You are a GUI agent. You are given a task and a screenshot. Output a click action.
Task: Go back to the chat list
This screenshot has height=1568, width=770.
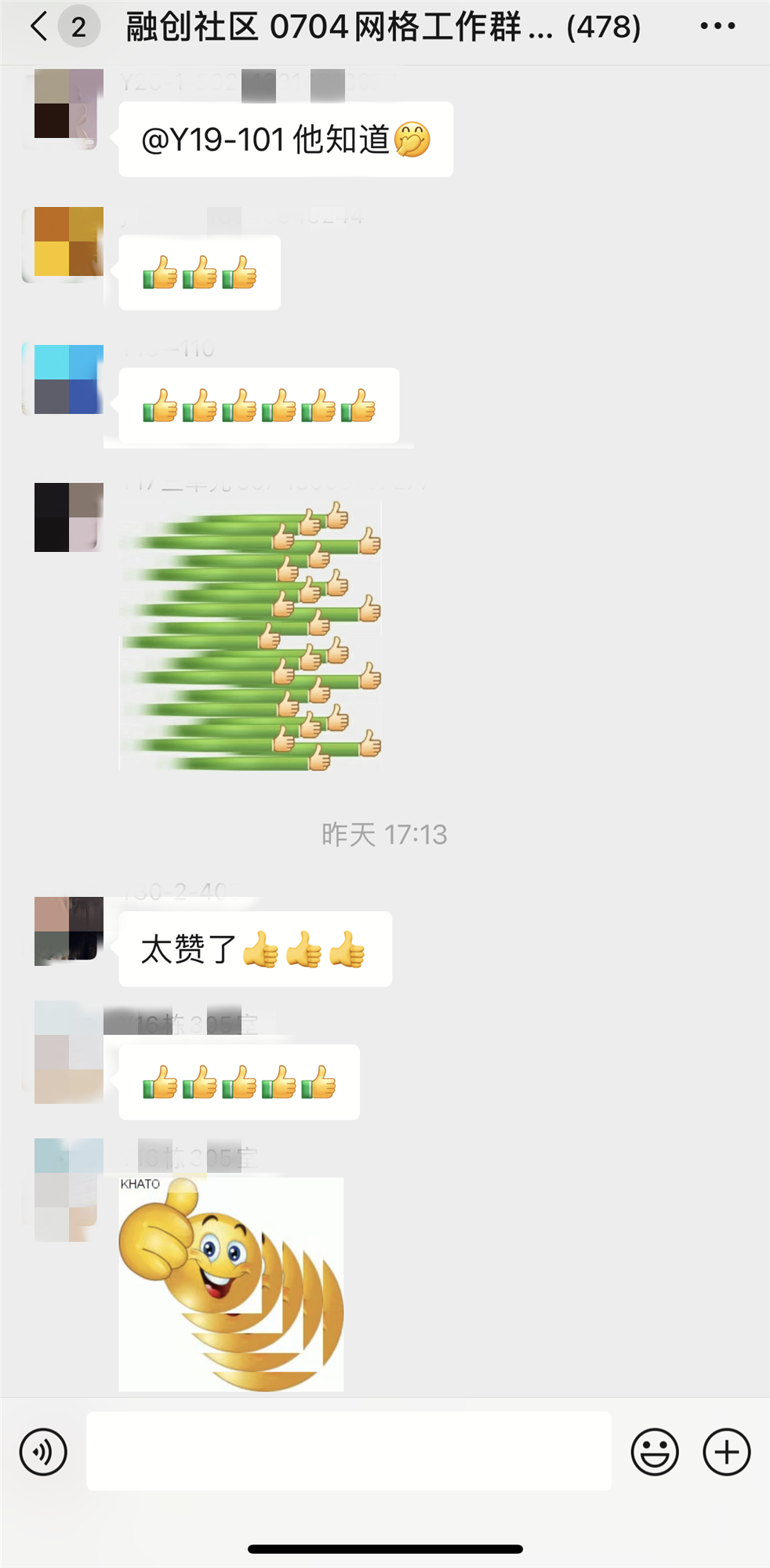[x=39, y=27]
